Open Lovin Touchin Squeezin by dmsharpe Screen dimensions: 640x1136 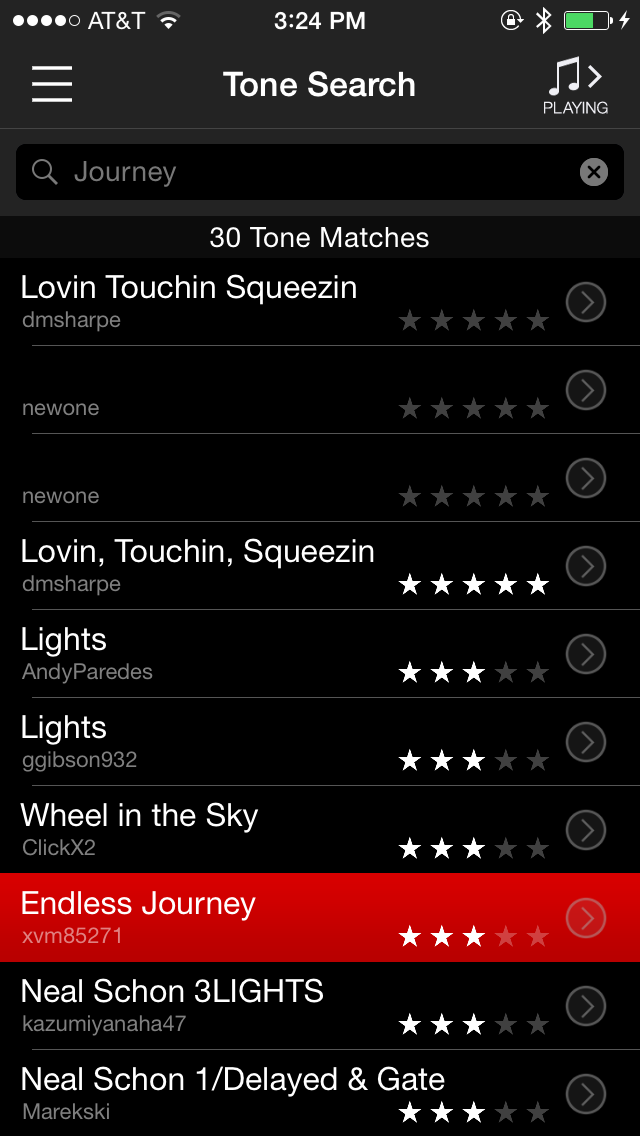coord(190,300)
